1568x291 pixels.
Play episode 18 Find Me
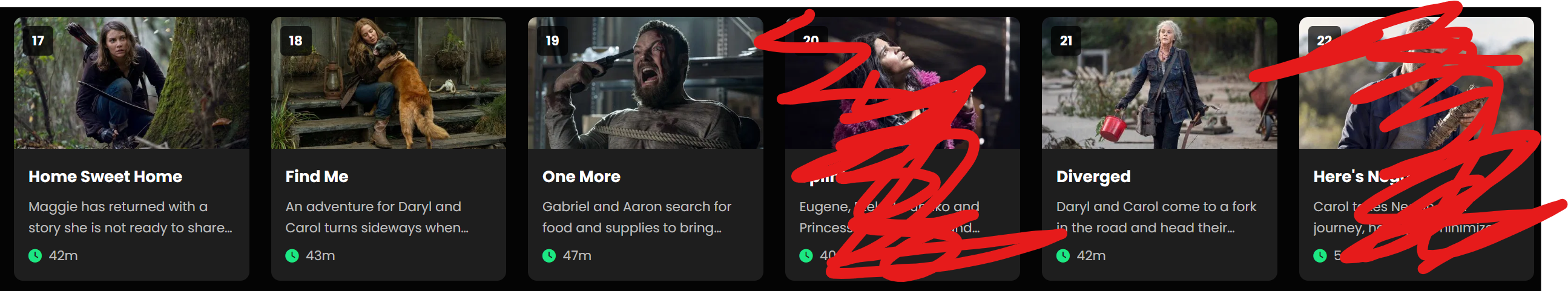coord(387,148)
